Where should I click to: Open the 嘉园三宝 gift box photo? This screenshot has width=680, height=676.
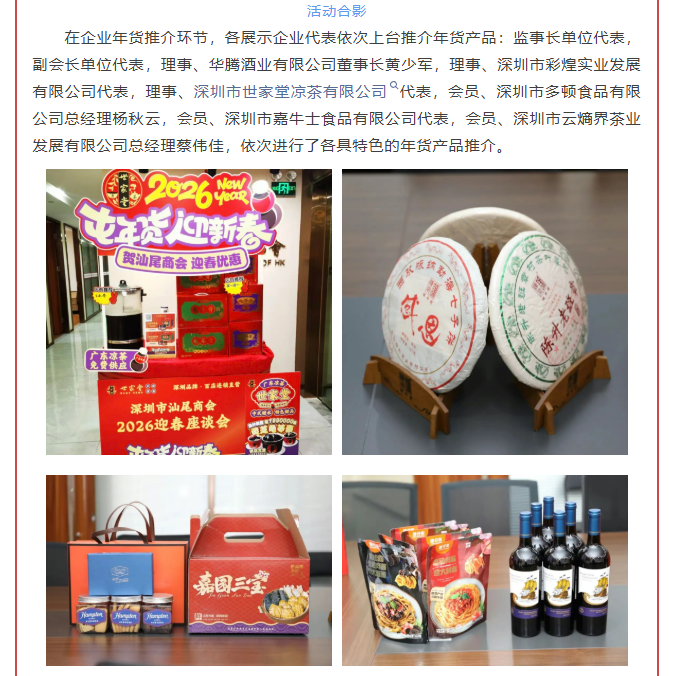[x=189, y=570]
